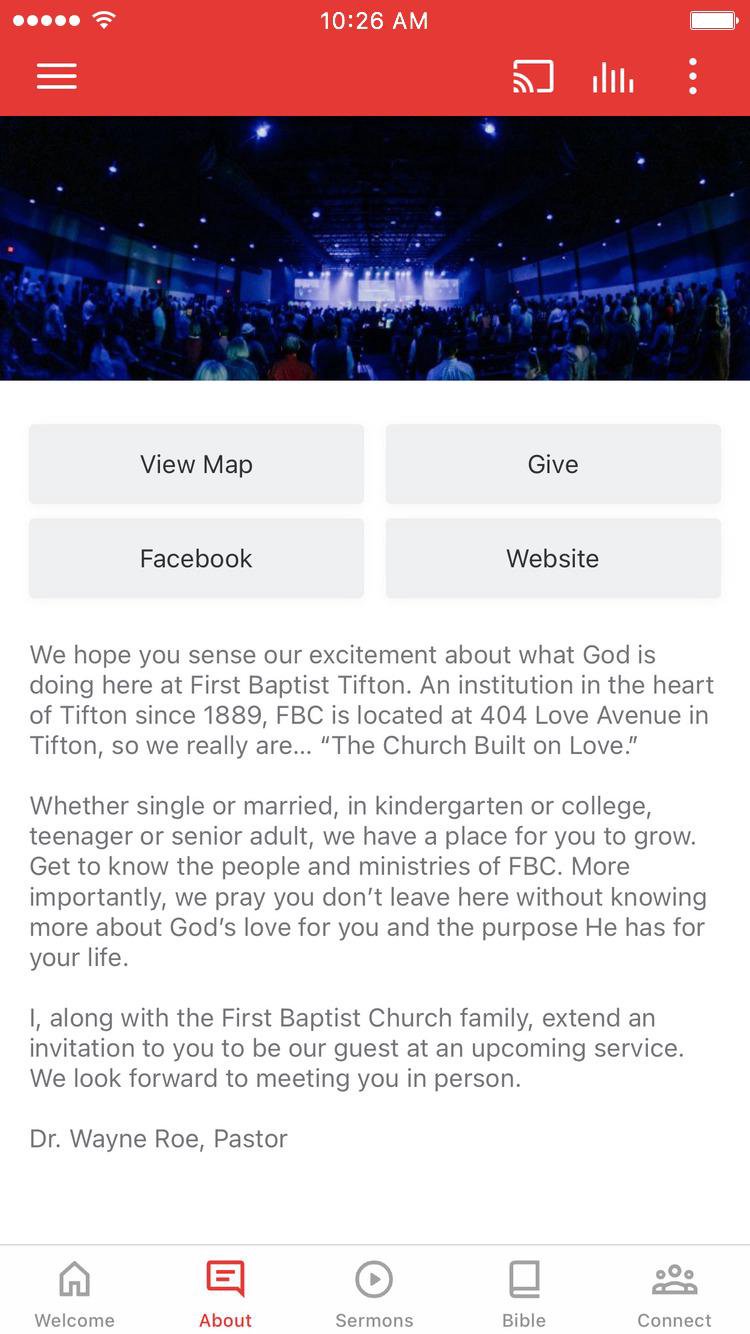
Task: Open the three-dot overflow menu
Action: pyautogui.click(x=692, y=77)
